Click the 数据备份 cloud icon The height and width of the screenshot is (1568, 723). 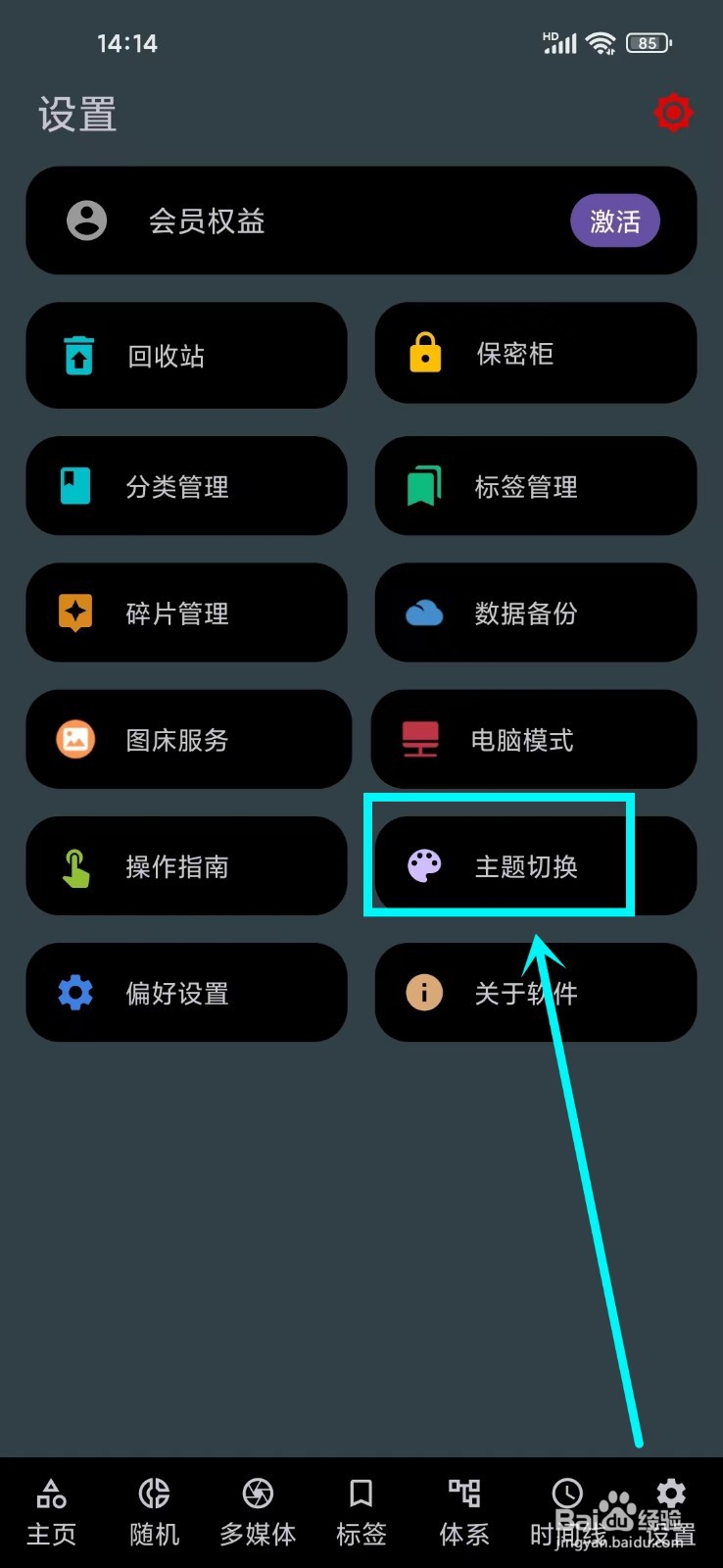coord(424,612)
